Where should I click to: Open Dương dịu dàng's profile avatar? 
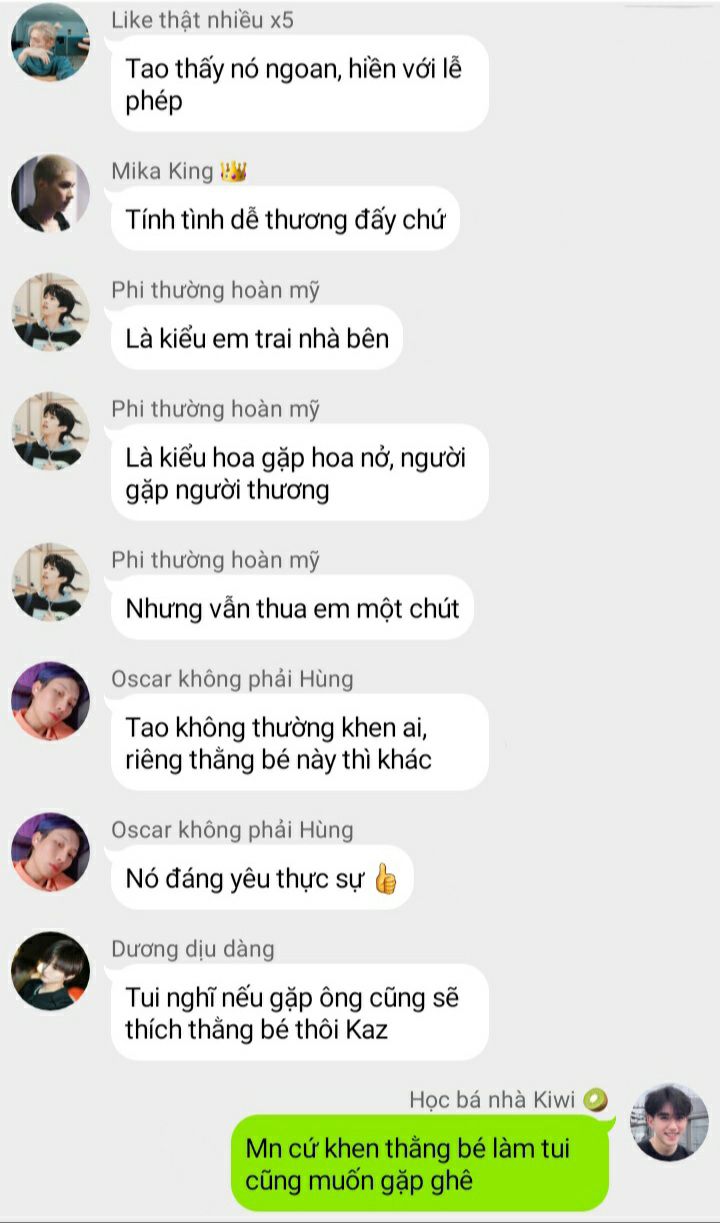click(50, 971)
